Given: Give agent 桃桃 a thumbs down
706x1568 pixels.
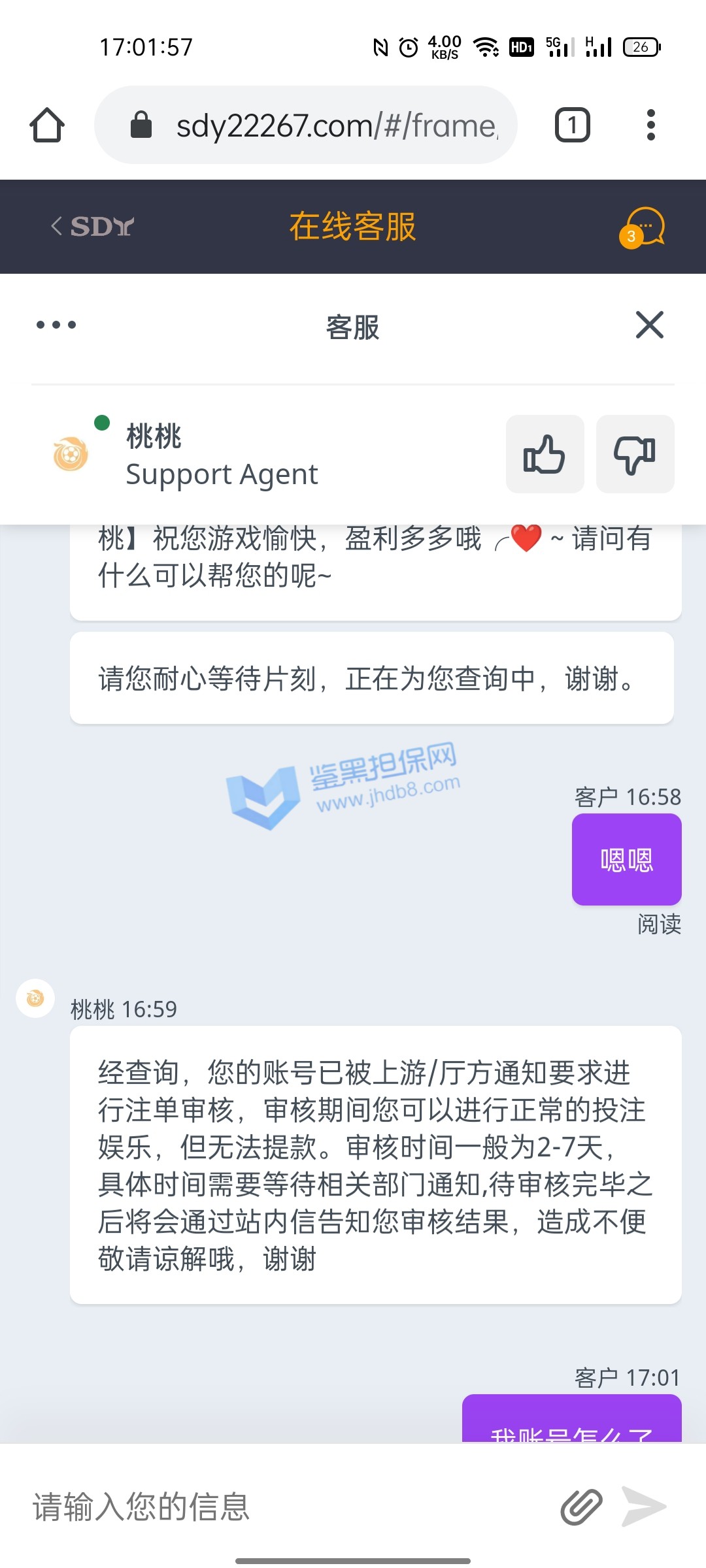Looking at the screenshot, I should click(x=635, y=454).
